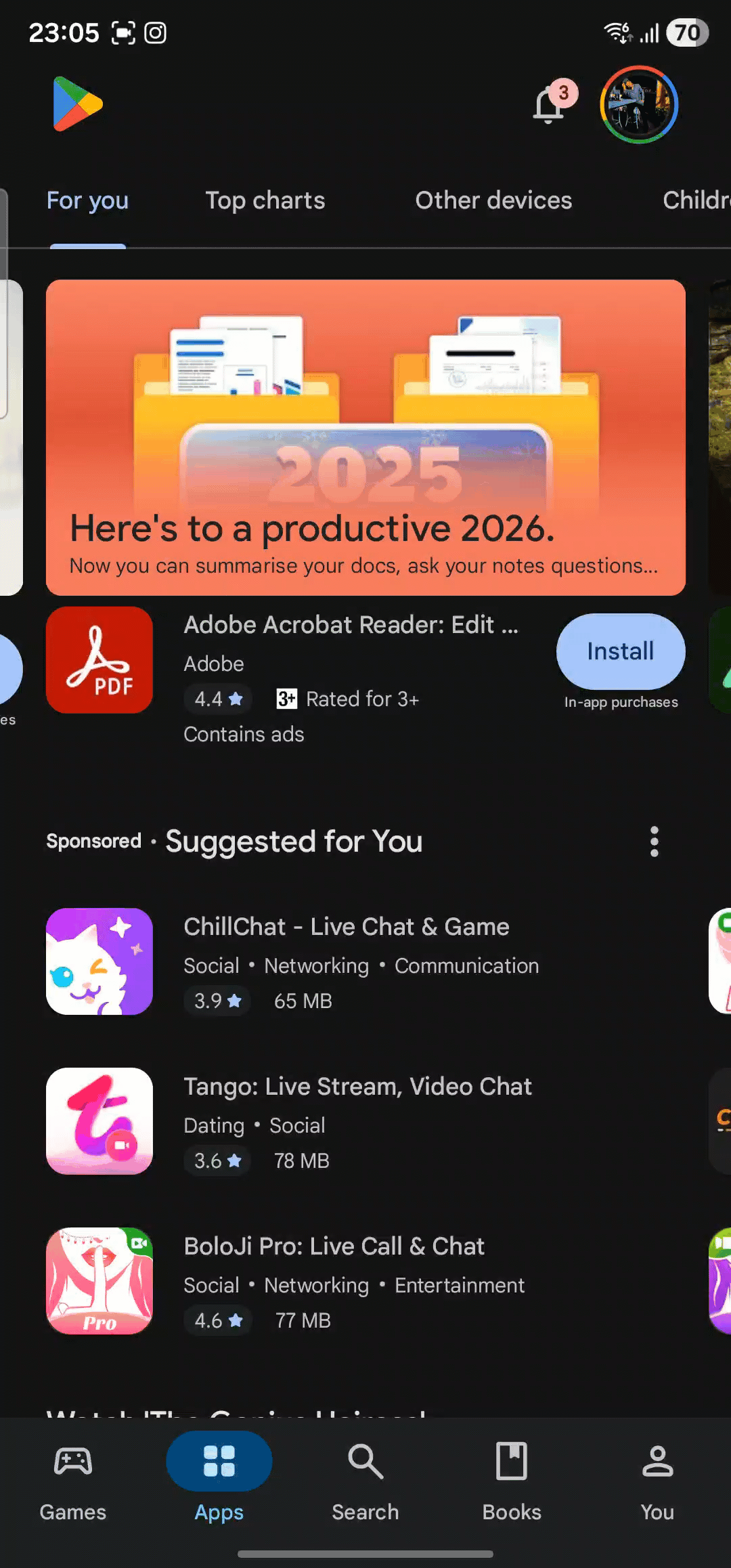This screenshot has height=1568, width=731.
Task: Open Suggested for You overflow menu
Action: pos(654,842)
